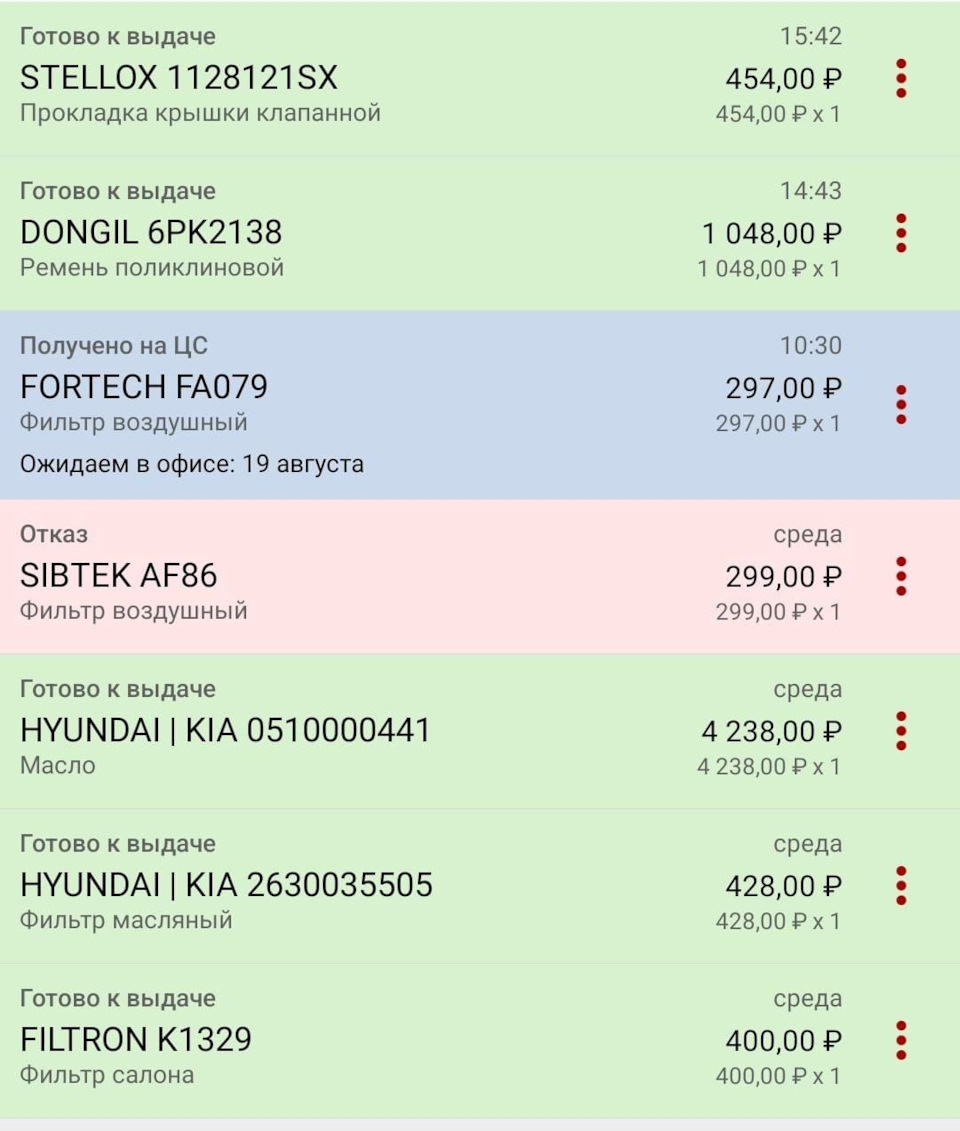Open the overflow menu for HYUNDAI | KIA 0510000441
Screen dimensions: 960x1131
[x=901, y=731]
